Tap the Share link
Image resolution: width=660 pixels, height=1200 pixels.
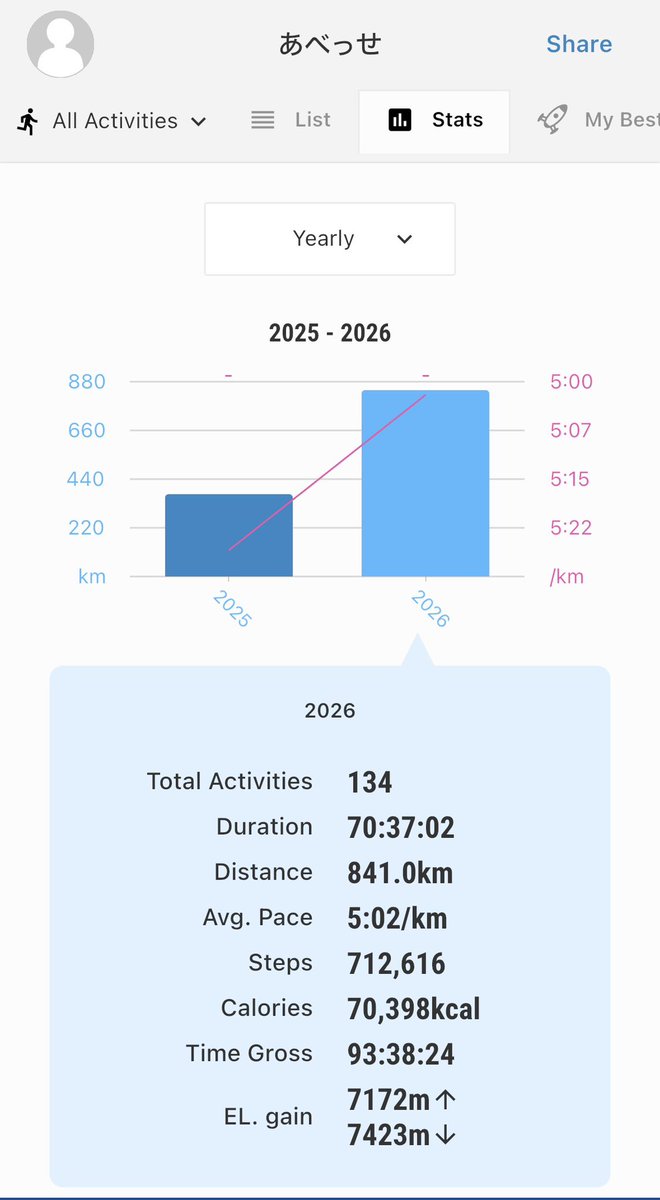coord(579,44)
